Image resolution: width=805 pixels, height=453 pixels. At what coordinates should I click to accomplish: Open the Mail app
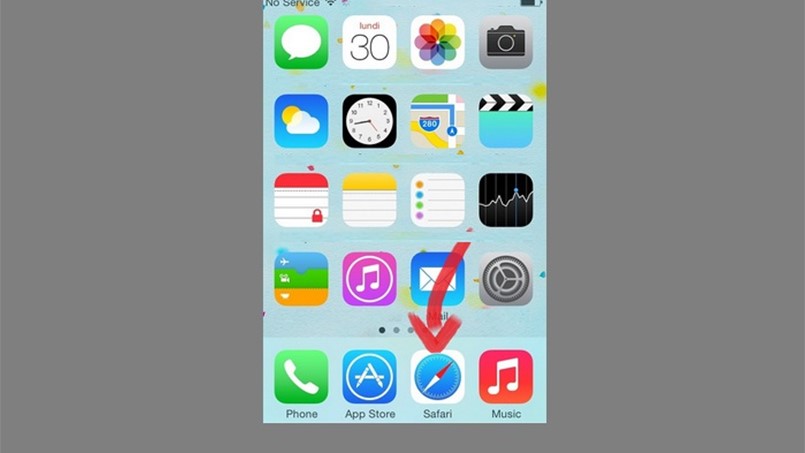click(437, 278)
